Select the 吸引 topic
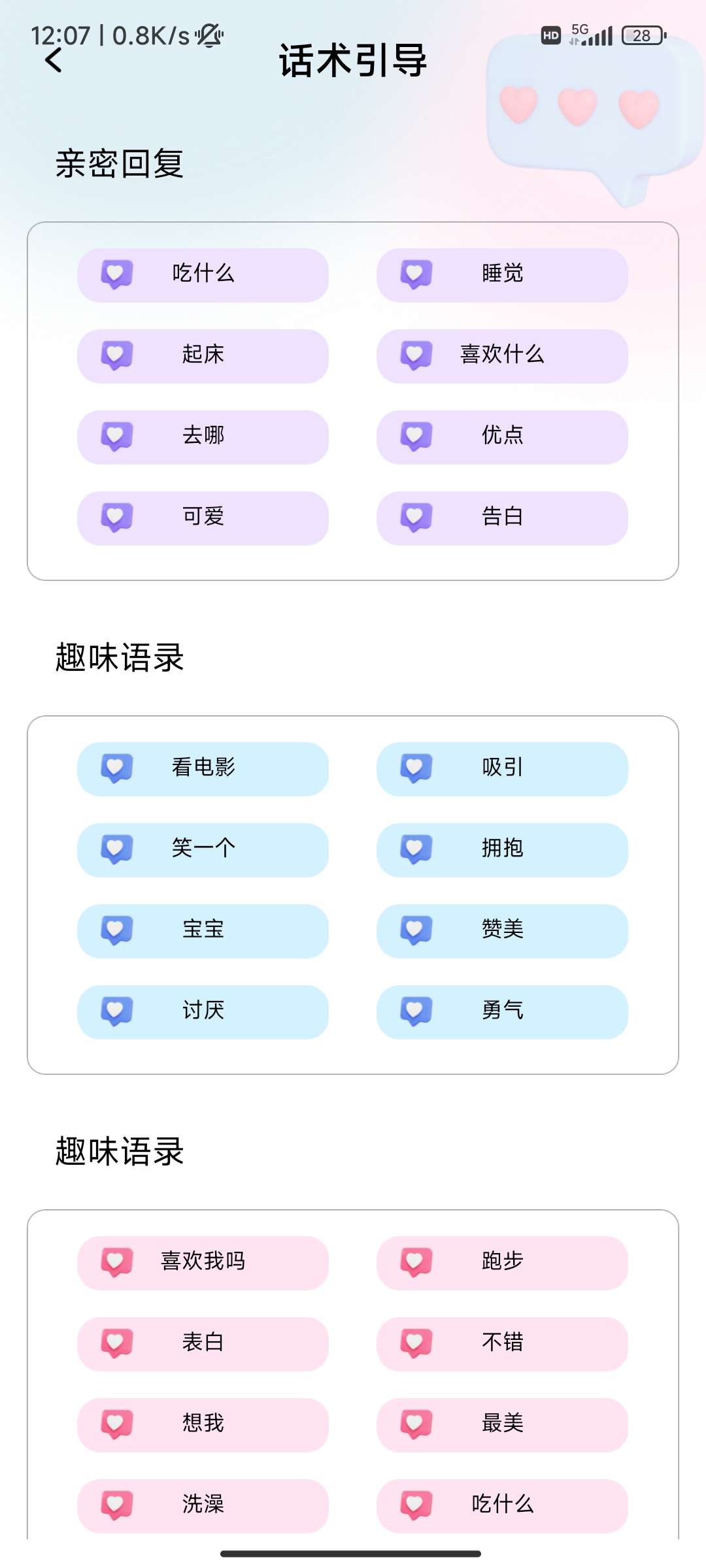Image resolution: width=706 pixels, height=1568 pixels. coord(502,768)
